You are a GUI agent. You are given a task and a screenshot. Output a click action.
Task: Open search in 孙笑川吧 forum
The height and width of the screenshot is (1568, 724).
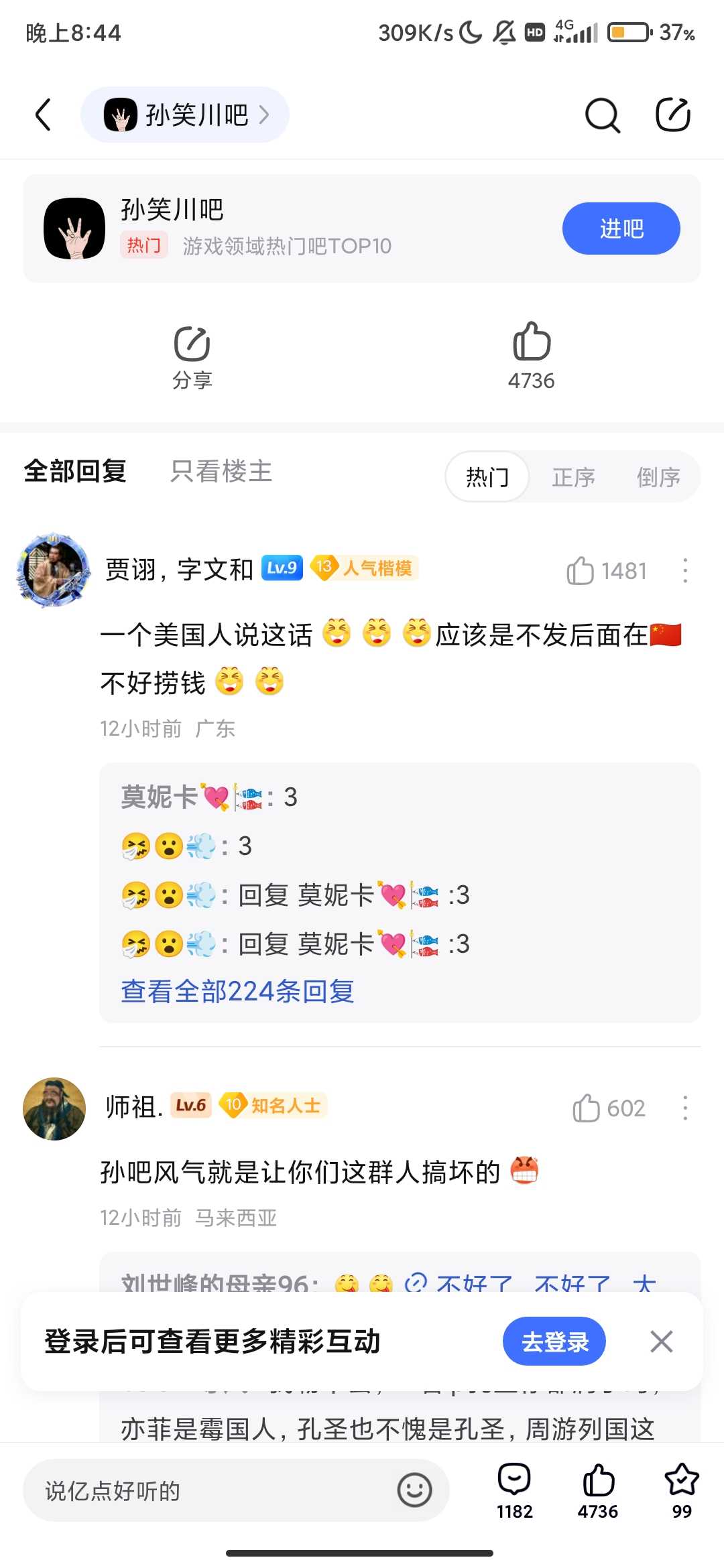pos(601,115)
